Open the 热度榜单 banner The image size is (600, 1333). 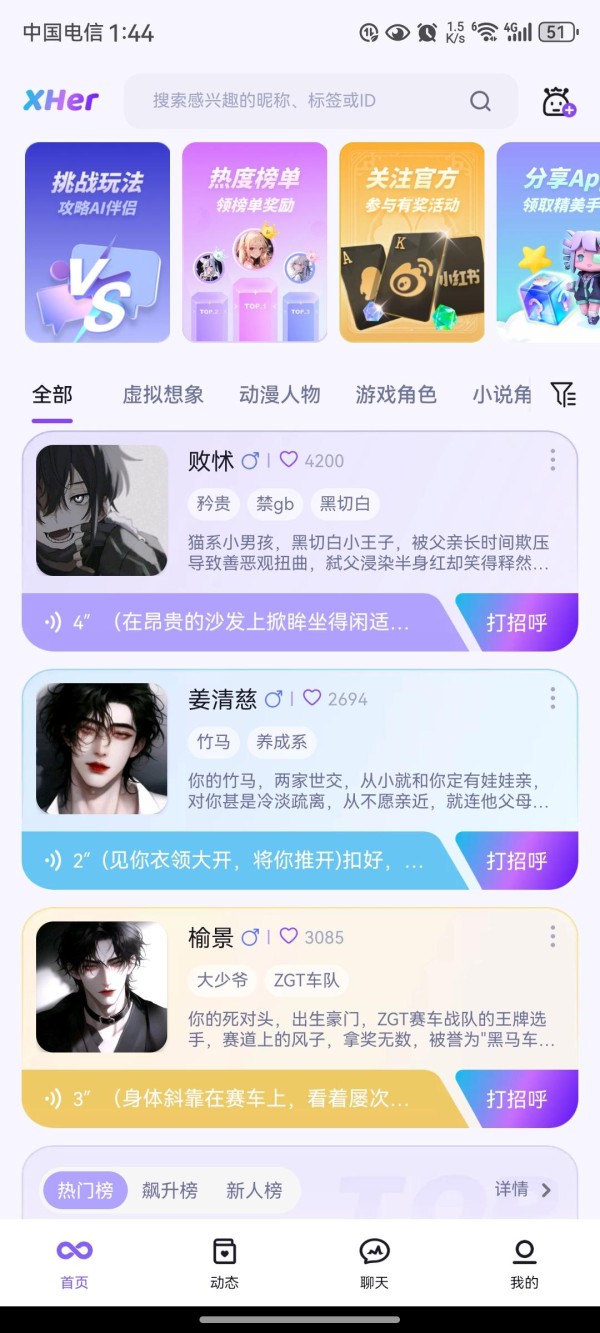pyautogui.click(x=254, y=242)
